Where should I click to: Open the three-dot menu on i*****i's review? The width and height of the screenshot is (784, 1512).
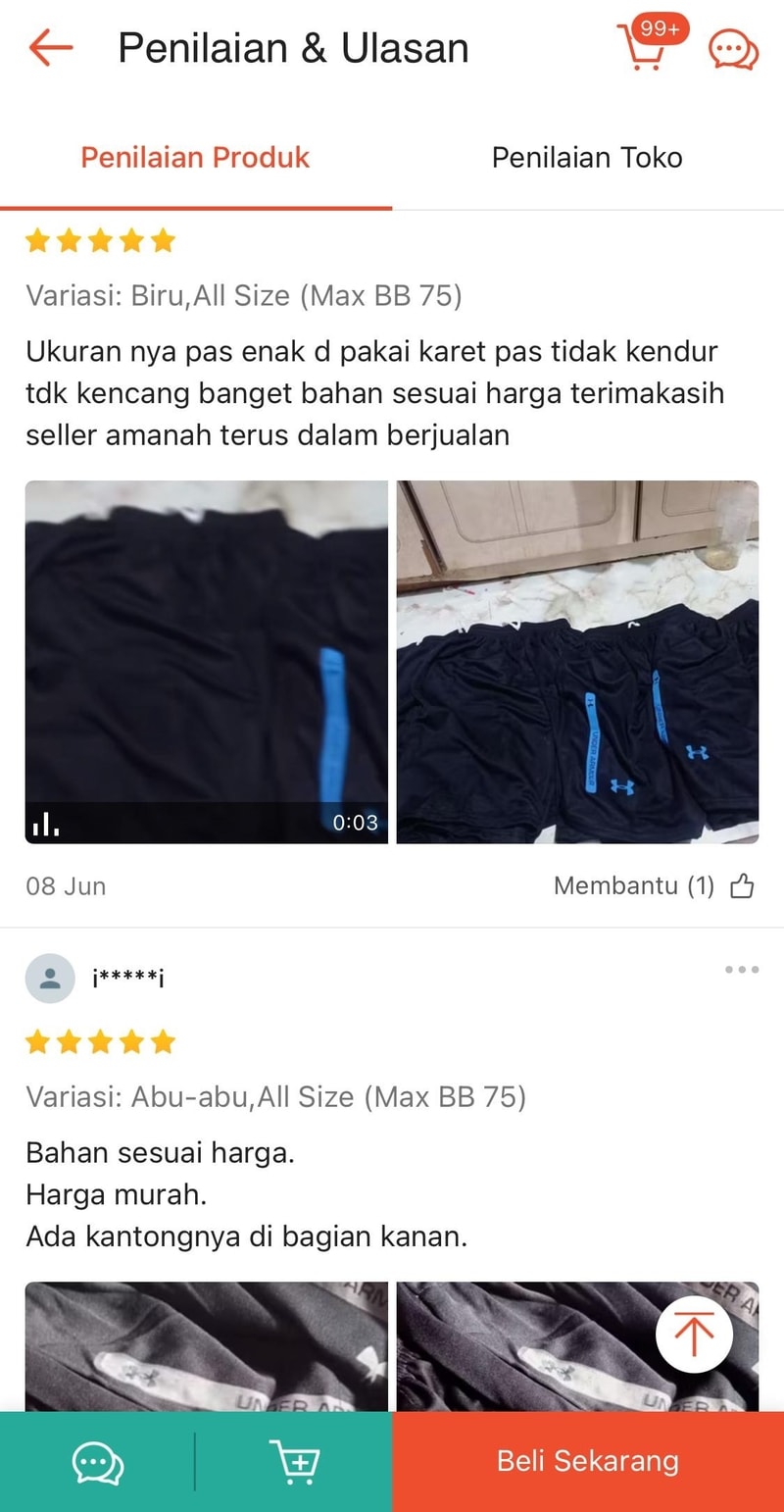click(742, 969)
